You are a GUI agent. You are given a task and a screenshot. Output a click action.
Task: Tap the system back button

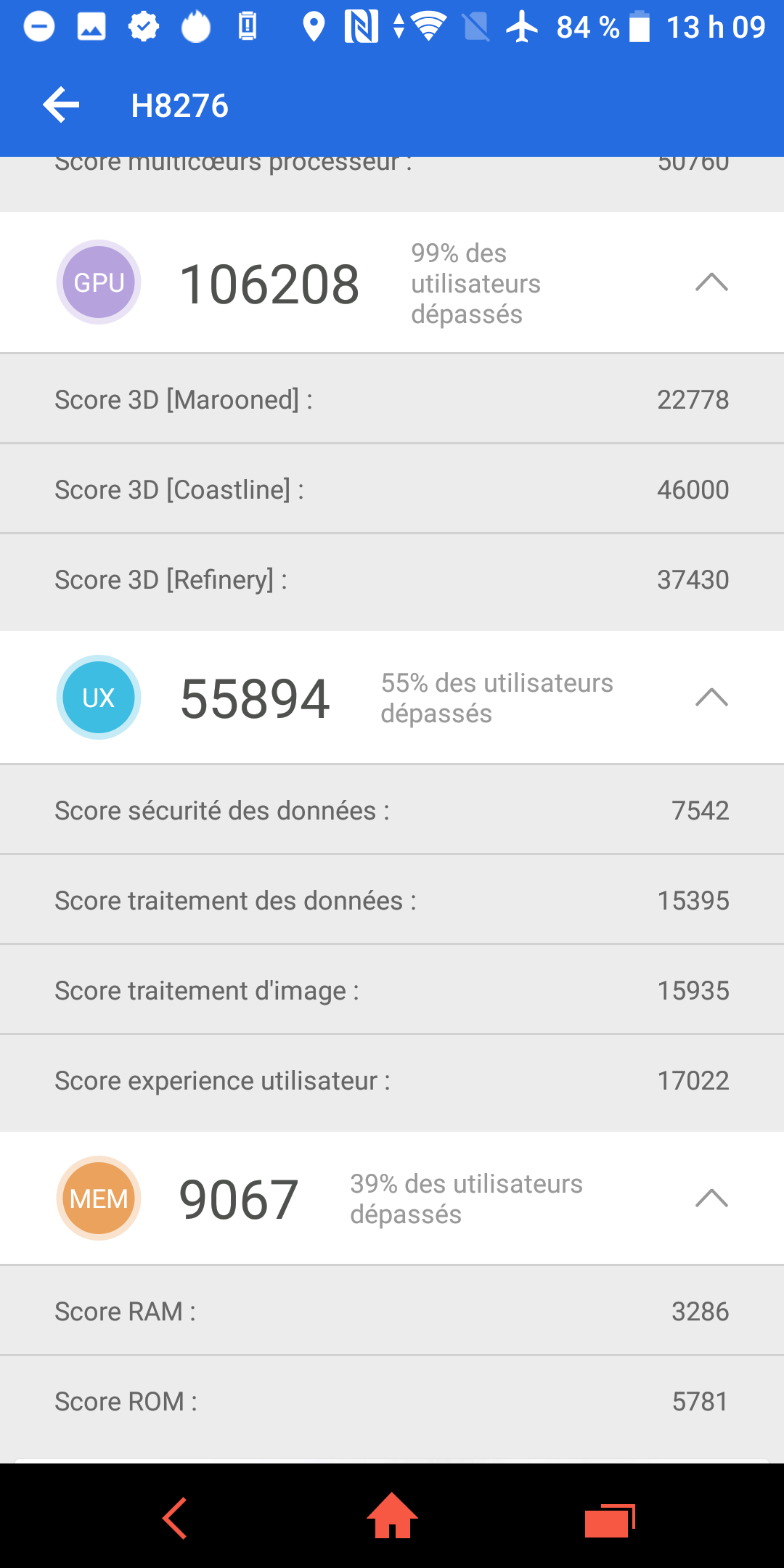click(175, 1518)
